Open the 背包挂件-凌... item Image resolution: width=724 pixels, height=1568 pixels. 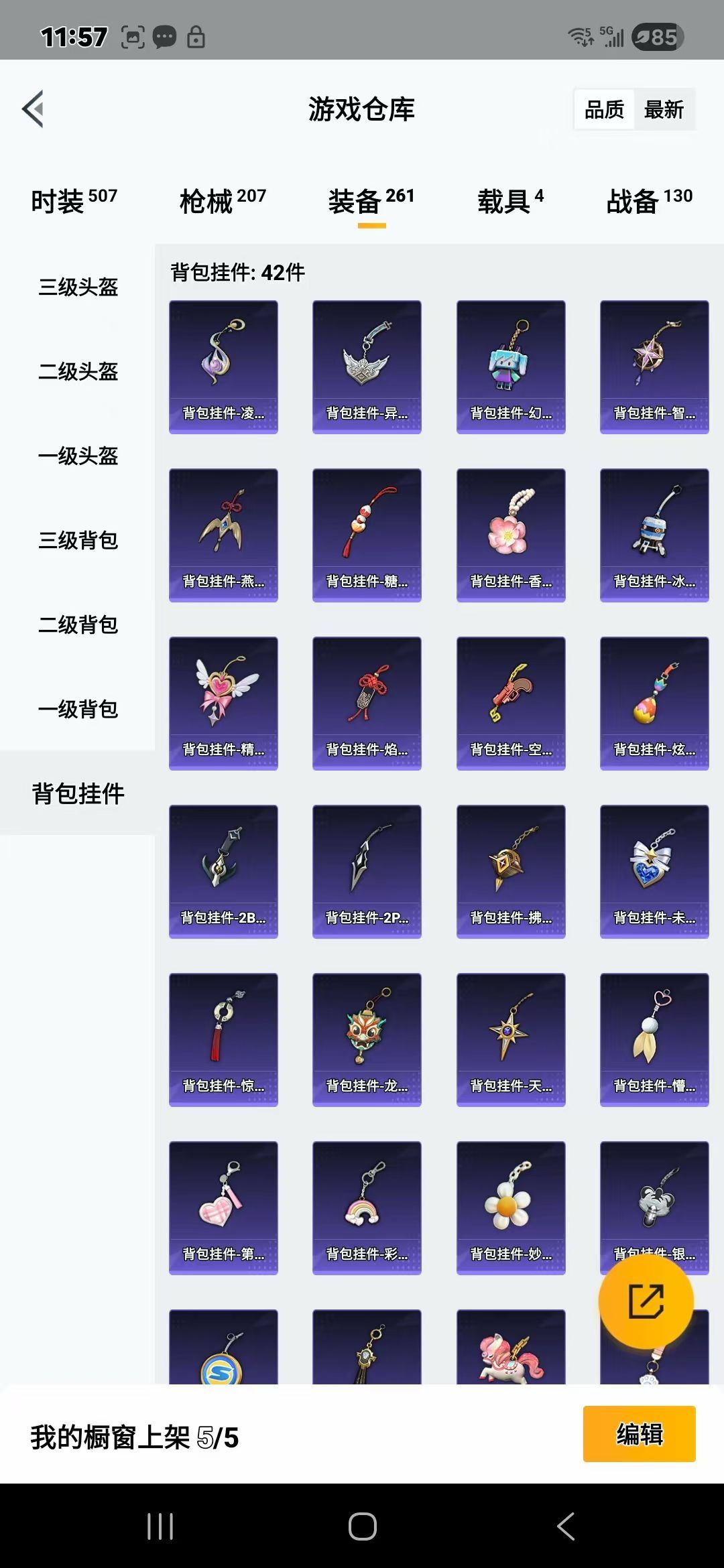click(x=223, y=367)
